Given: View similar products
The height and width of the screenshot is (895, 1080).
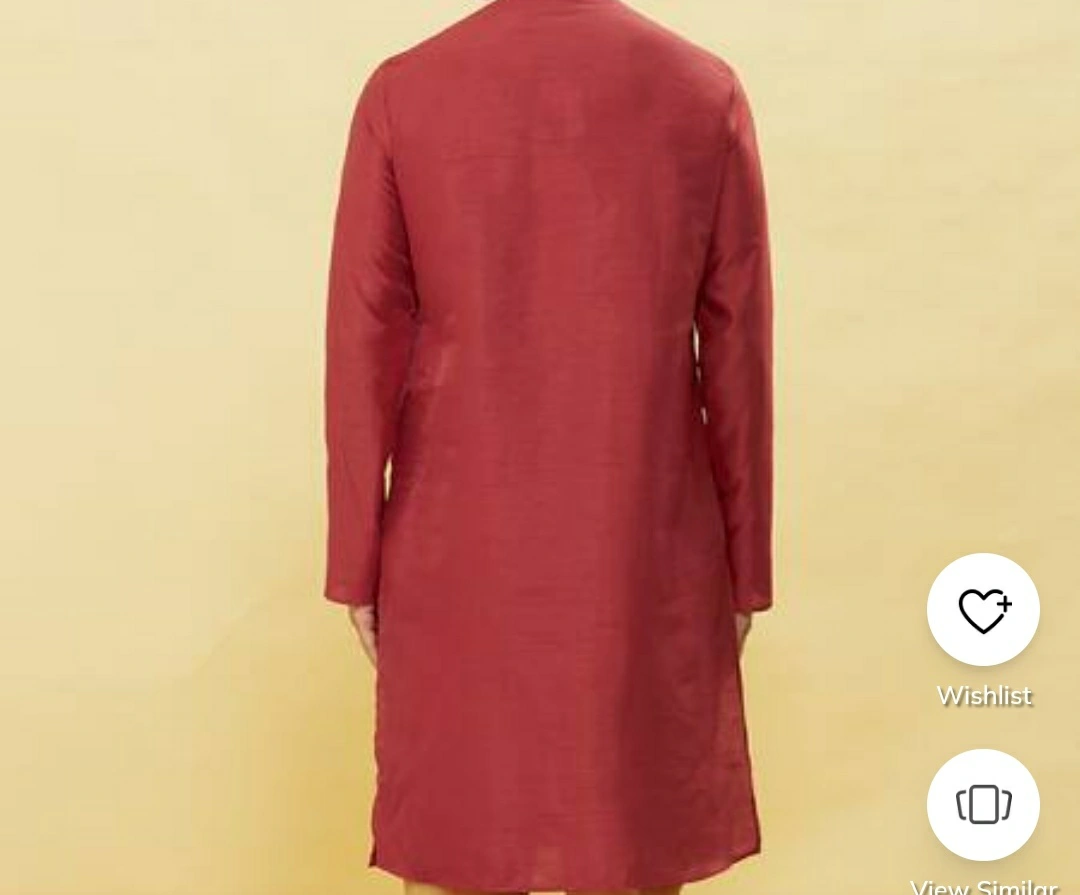Looking at the screenshot, I should coord(983,805).
